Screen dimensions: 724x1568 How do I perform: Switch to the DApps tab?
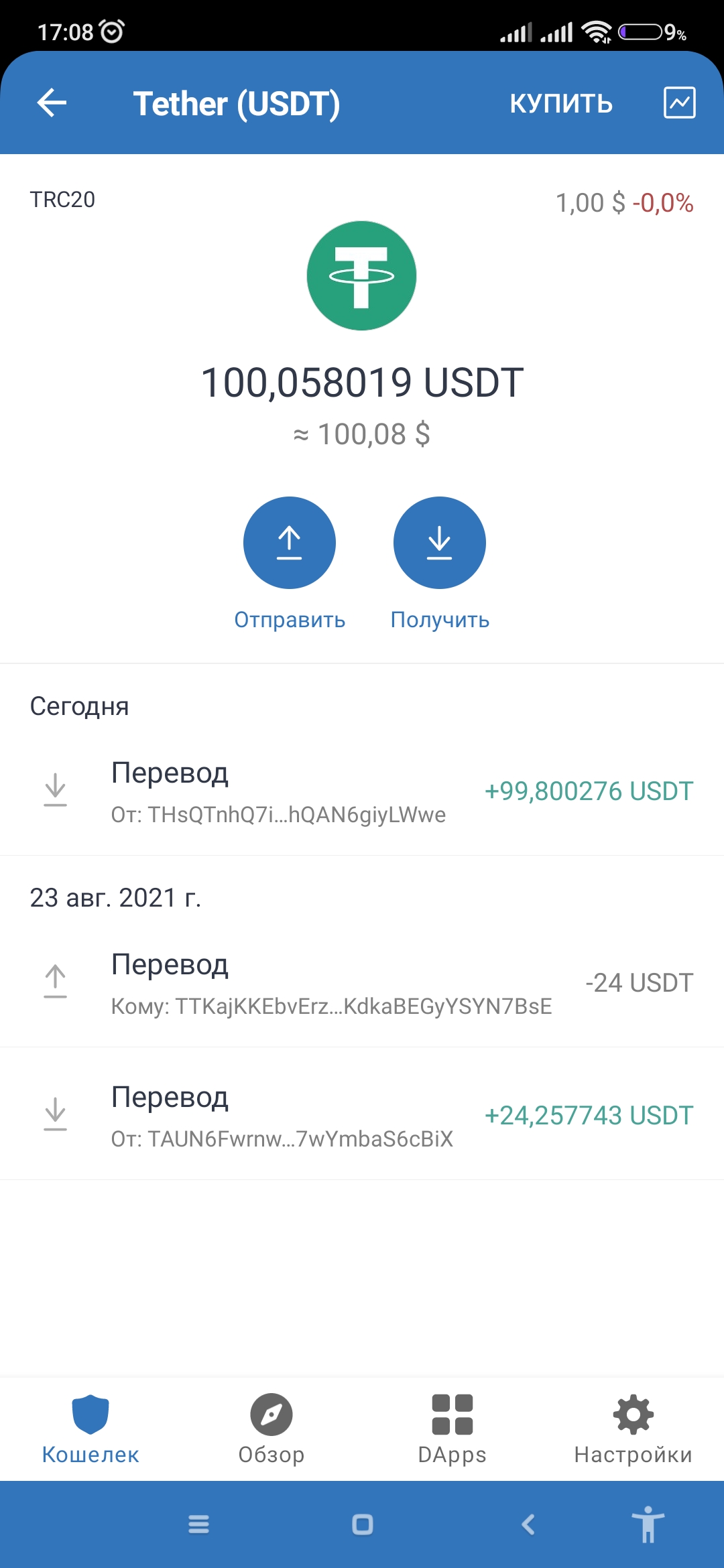click(452, 1429)
